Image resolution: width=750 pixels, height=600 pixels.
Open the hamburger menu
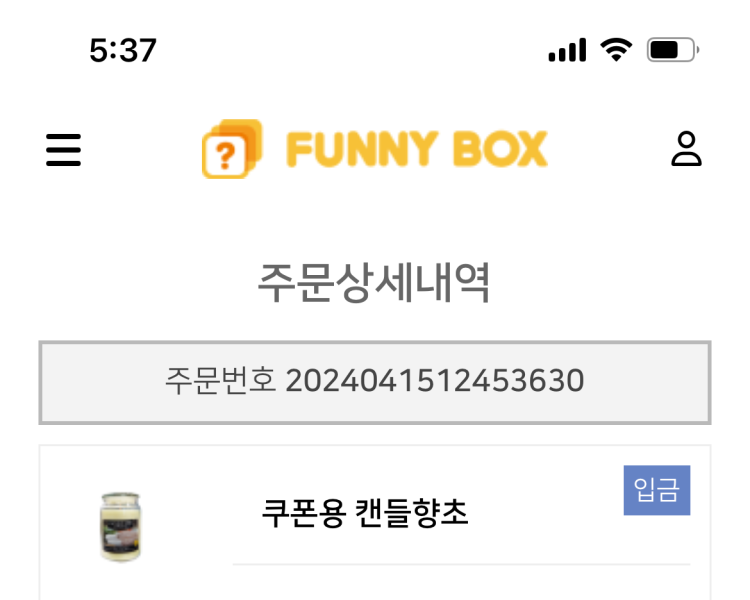click(x=63, y=150)
